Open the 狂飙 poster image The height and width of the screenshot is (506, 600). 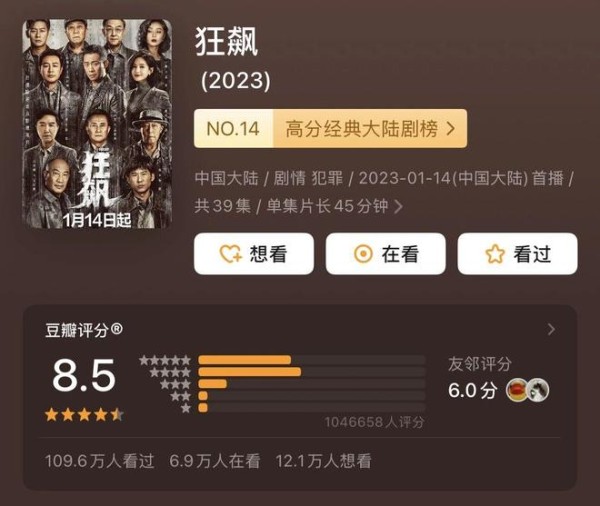click(x=95, y=123)
